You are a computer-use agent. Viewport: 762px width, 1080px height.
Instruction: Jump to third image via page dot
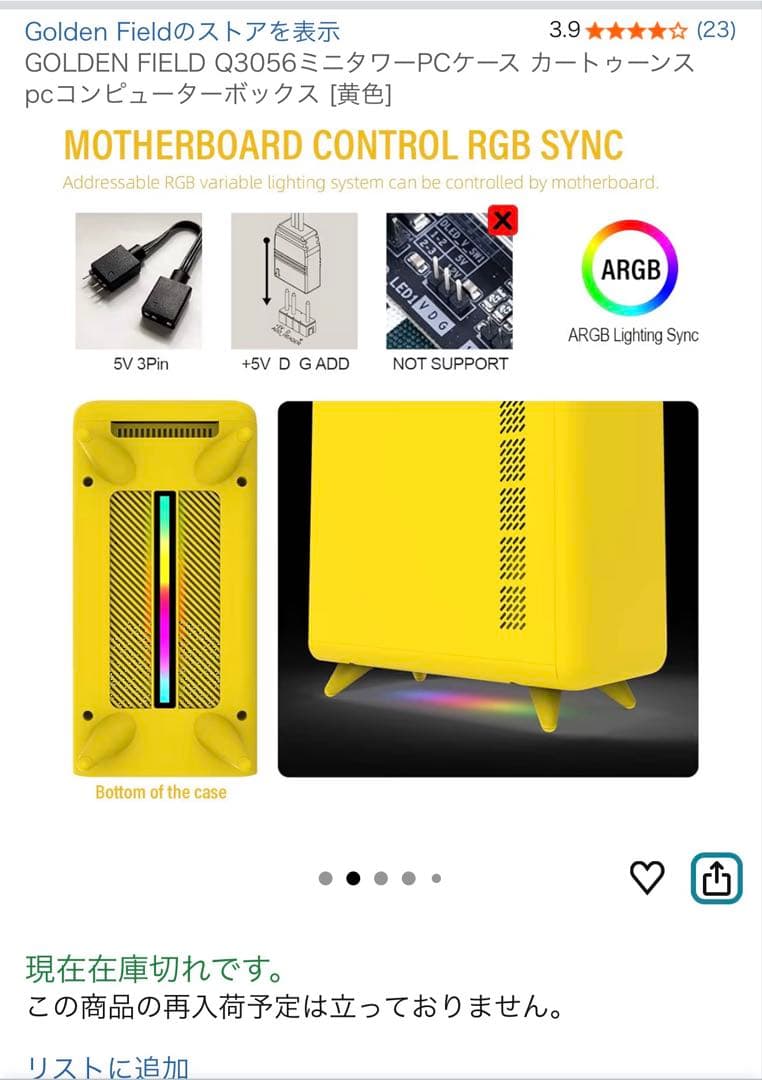tap(381, 879)
